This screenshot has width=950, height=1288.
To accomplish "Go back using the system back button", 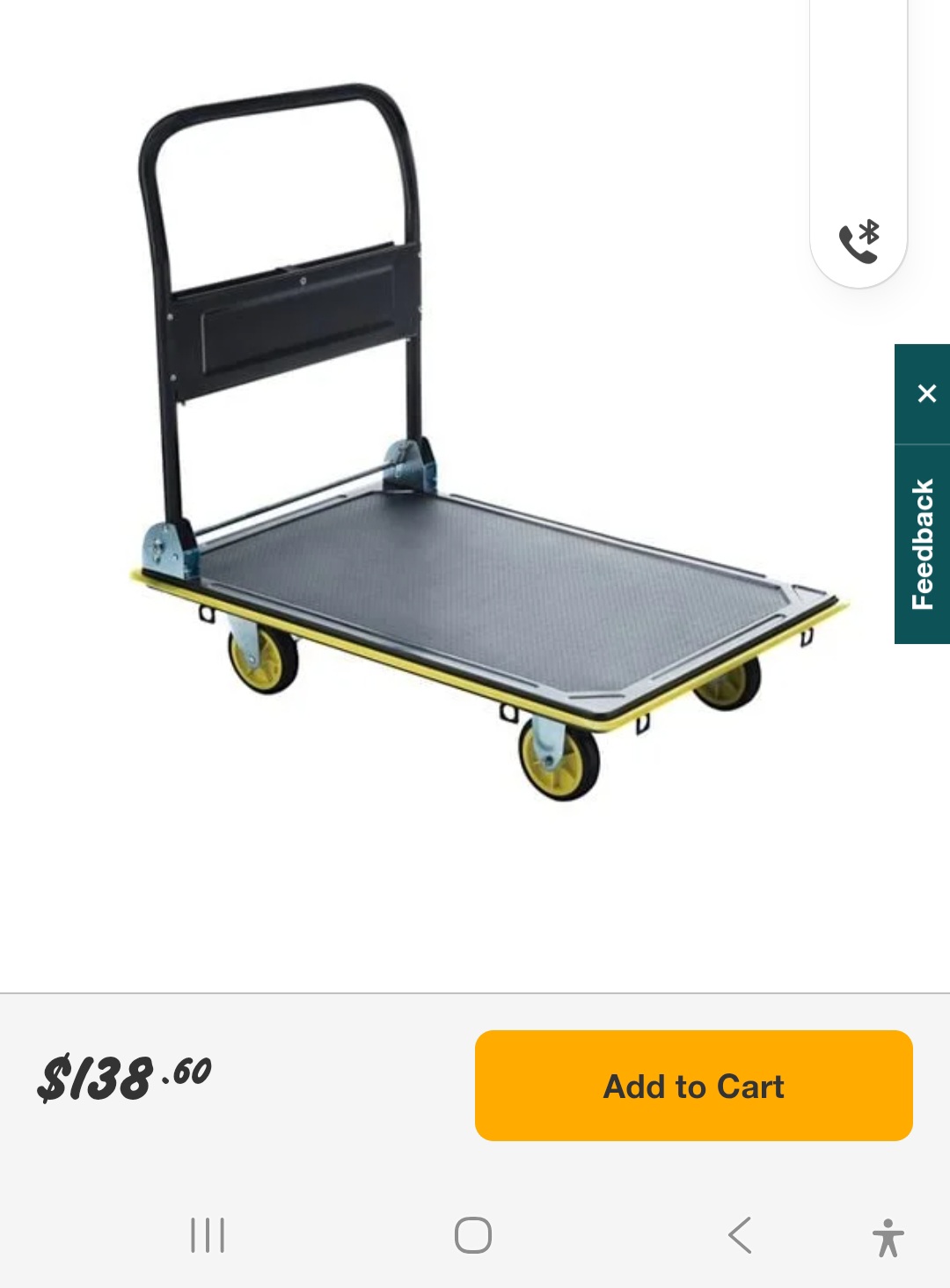I will click(741, 1235).
